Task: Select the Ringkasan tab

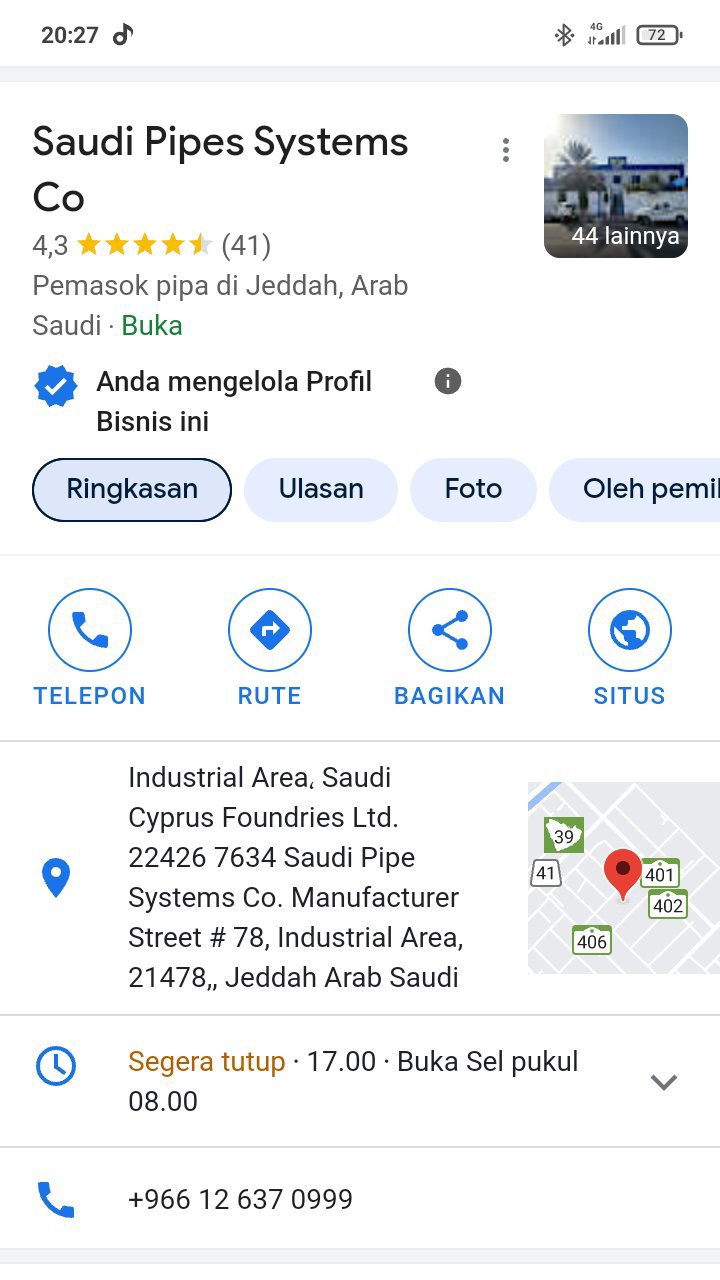Action: coord(132,490)
